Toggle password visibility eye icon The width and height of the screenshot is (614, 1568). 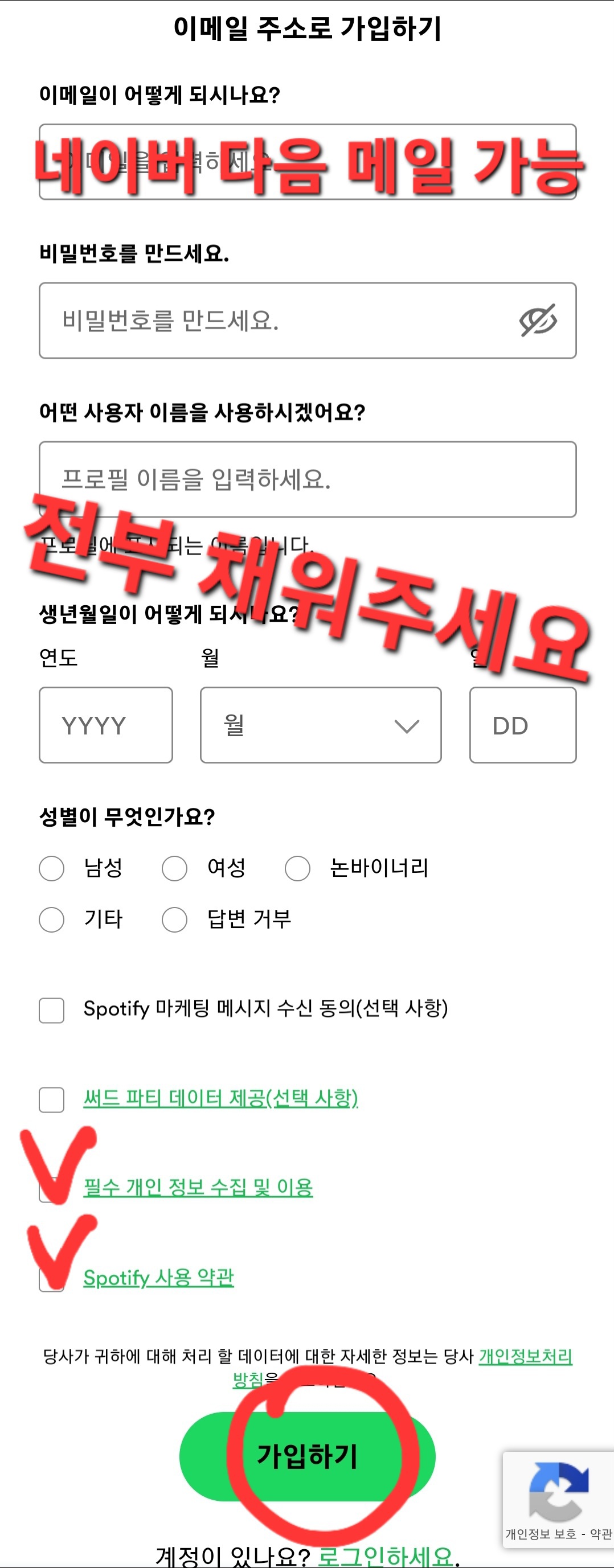pyautogui.click(x=538, y=320)
